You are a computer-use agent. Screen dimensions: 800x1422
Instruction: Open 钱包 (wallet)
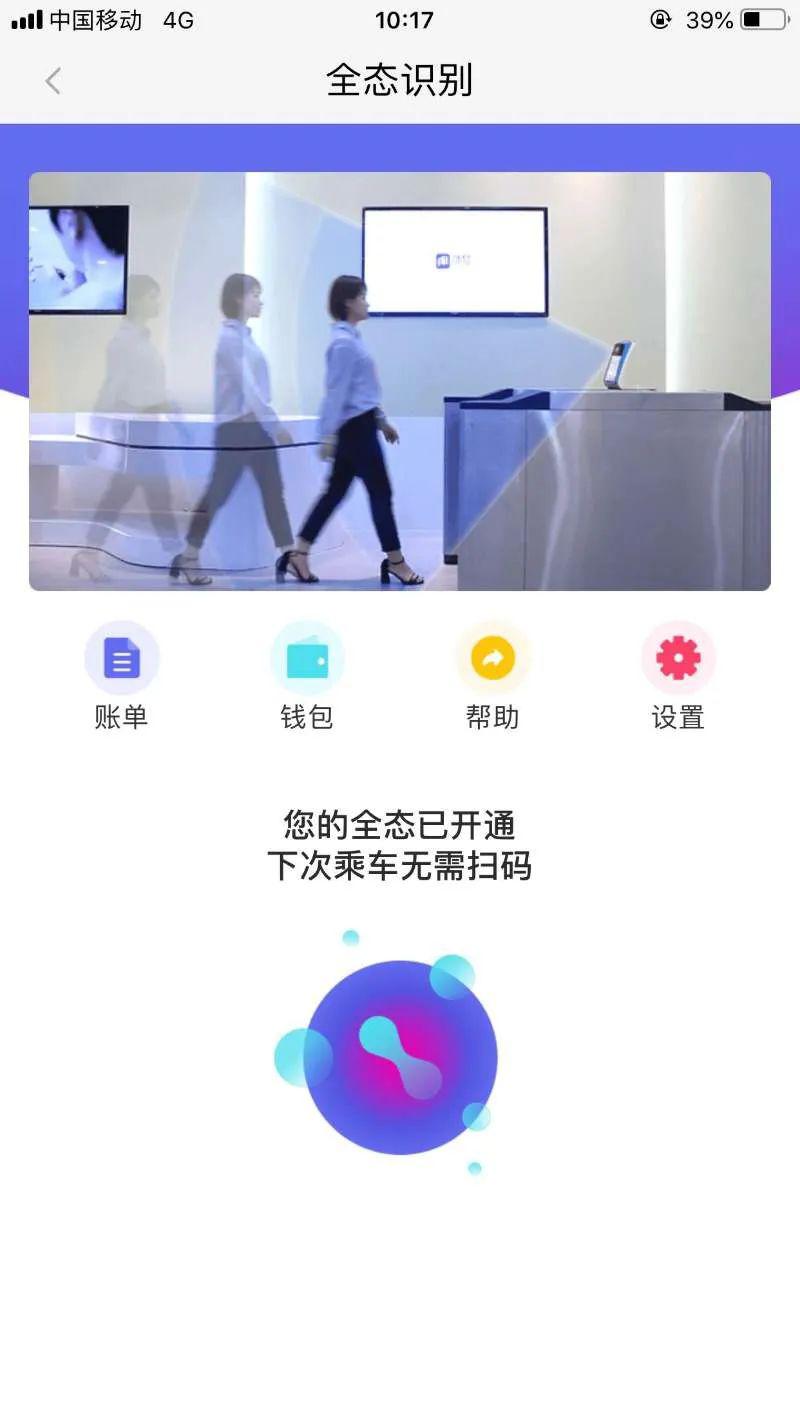click(307, 676)
